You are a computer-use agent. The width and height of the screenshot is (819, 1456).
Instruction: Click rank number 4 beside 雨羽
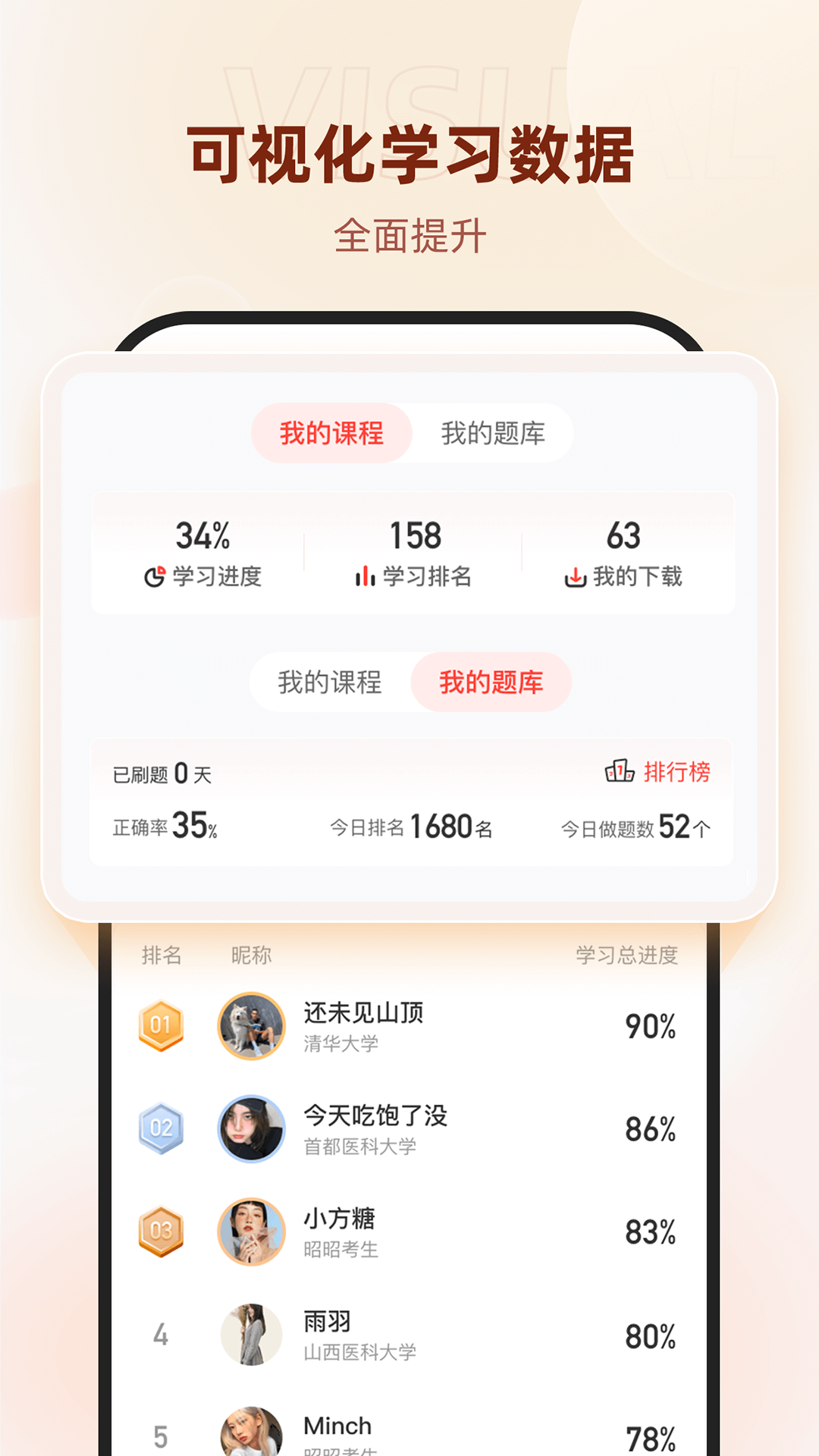click(x=160, y=1335)
